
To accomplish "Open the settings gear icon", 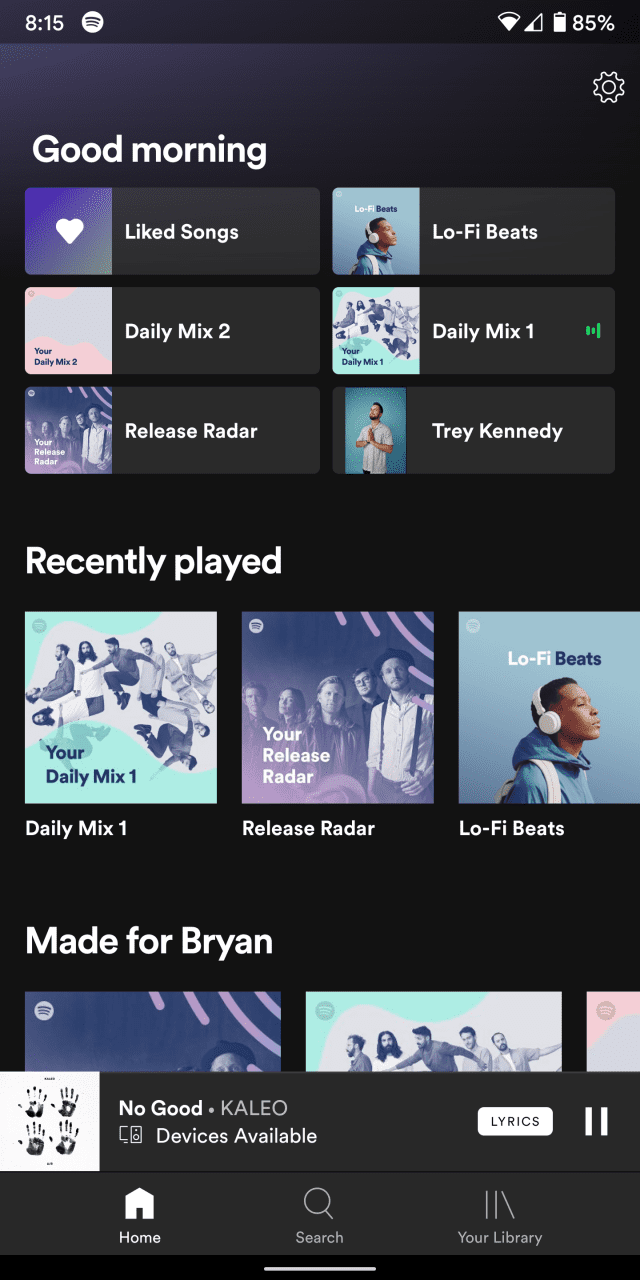I will tap(608, 88).
